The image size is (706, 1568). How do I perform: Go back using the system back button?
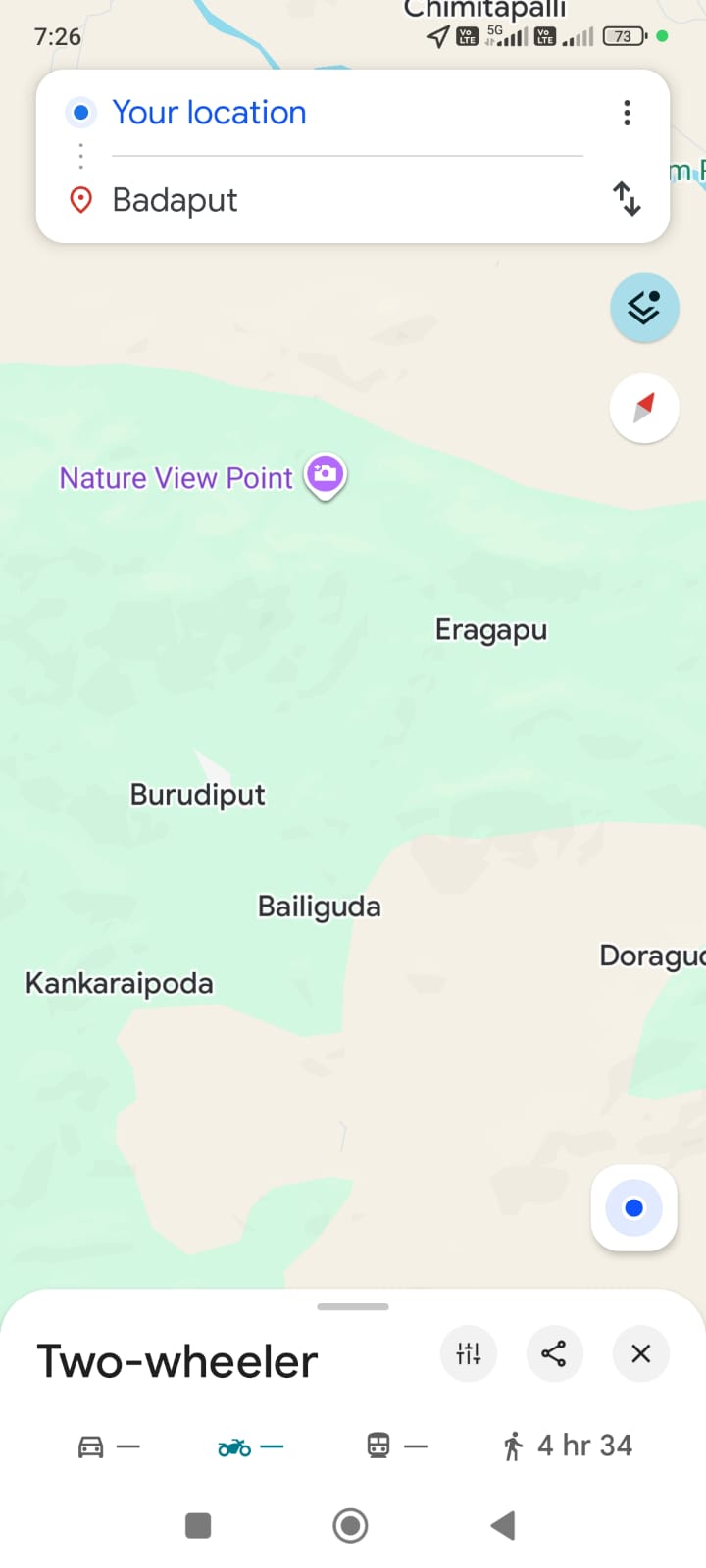tap(502, 1525)
